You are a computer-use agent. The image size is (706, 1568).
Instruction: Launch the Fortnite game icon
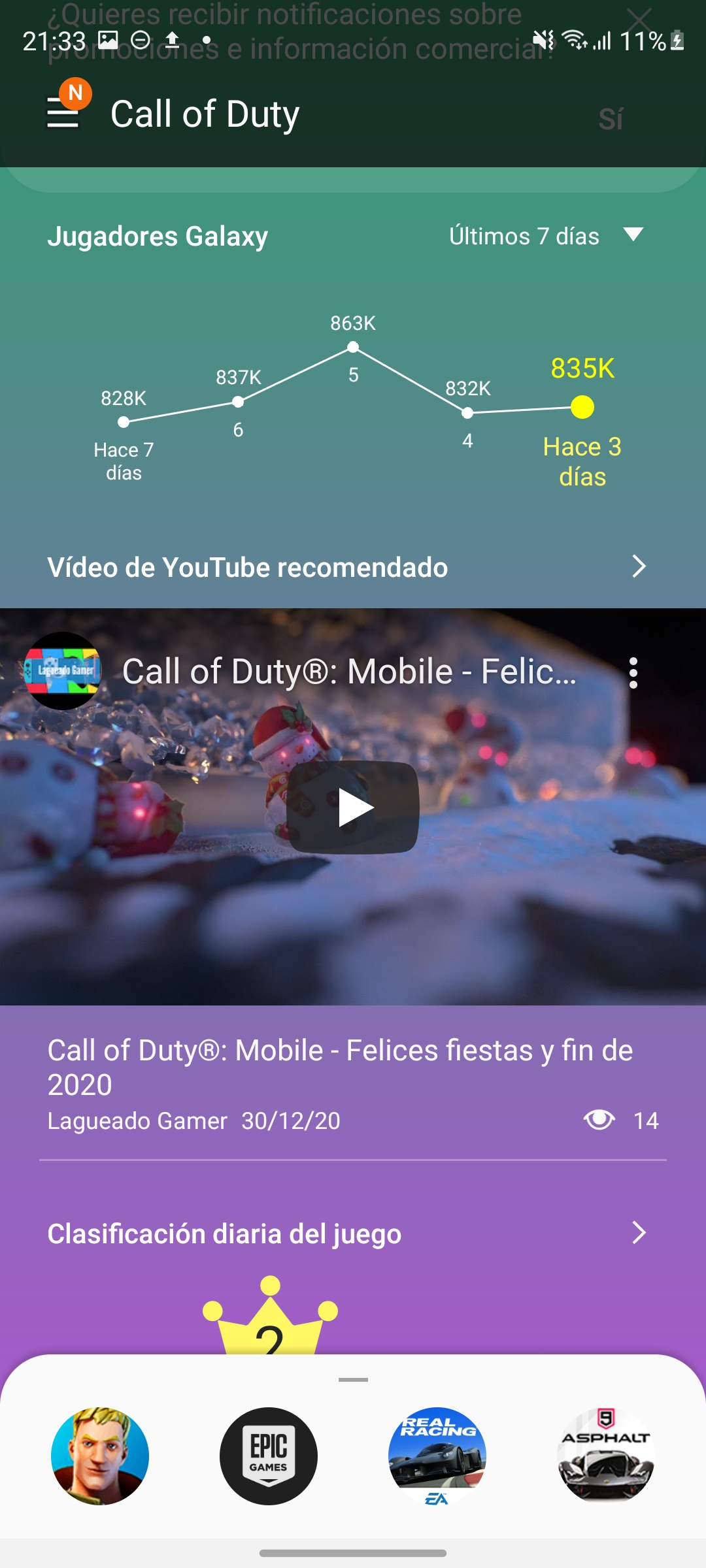pos(100,1456)
